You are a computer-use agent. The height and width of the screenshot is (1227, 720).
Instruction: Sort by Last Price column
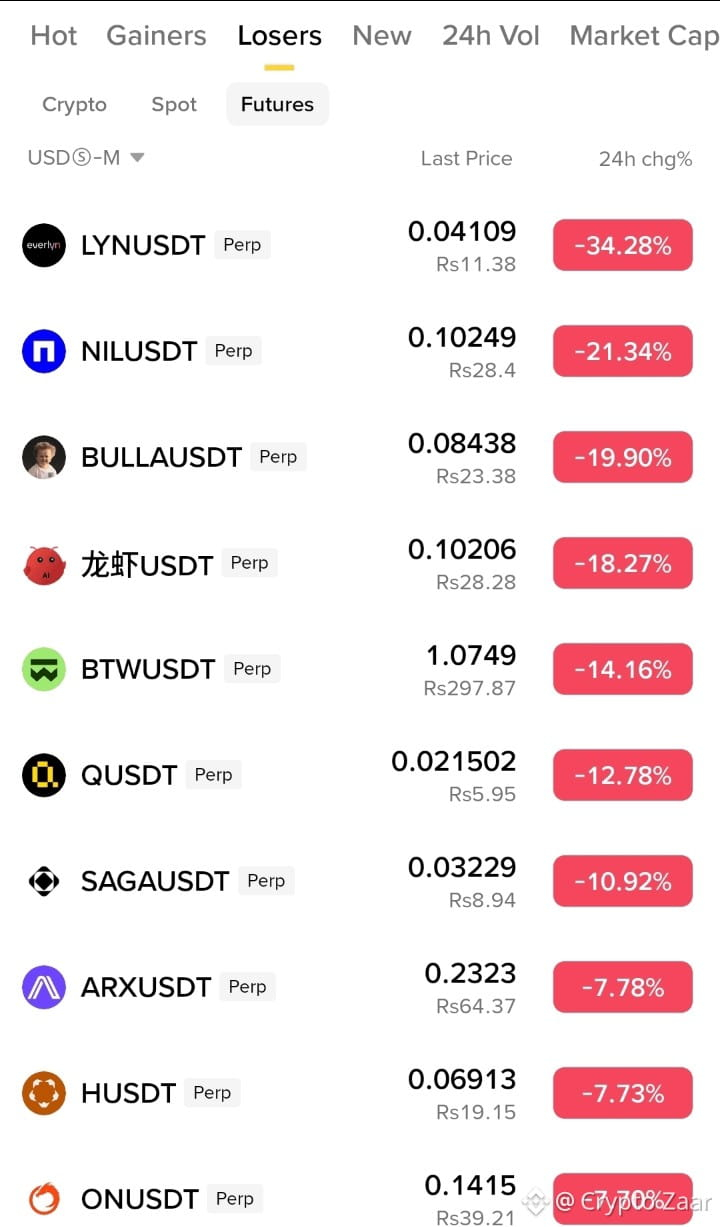click(466, 158)
